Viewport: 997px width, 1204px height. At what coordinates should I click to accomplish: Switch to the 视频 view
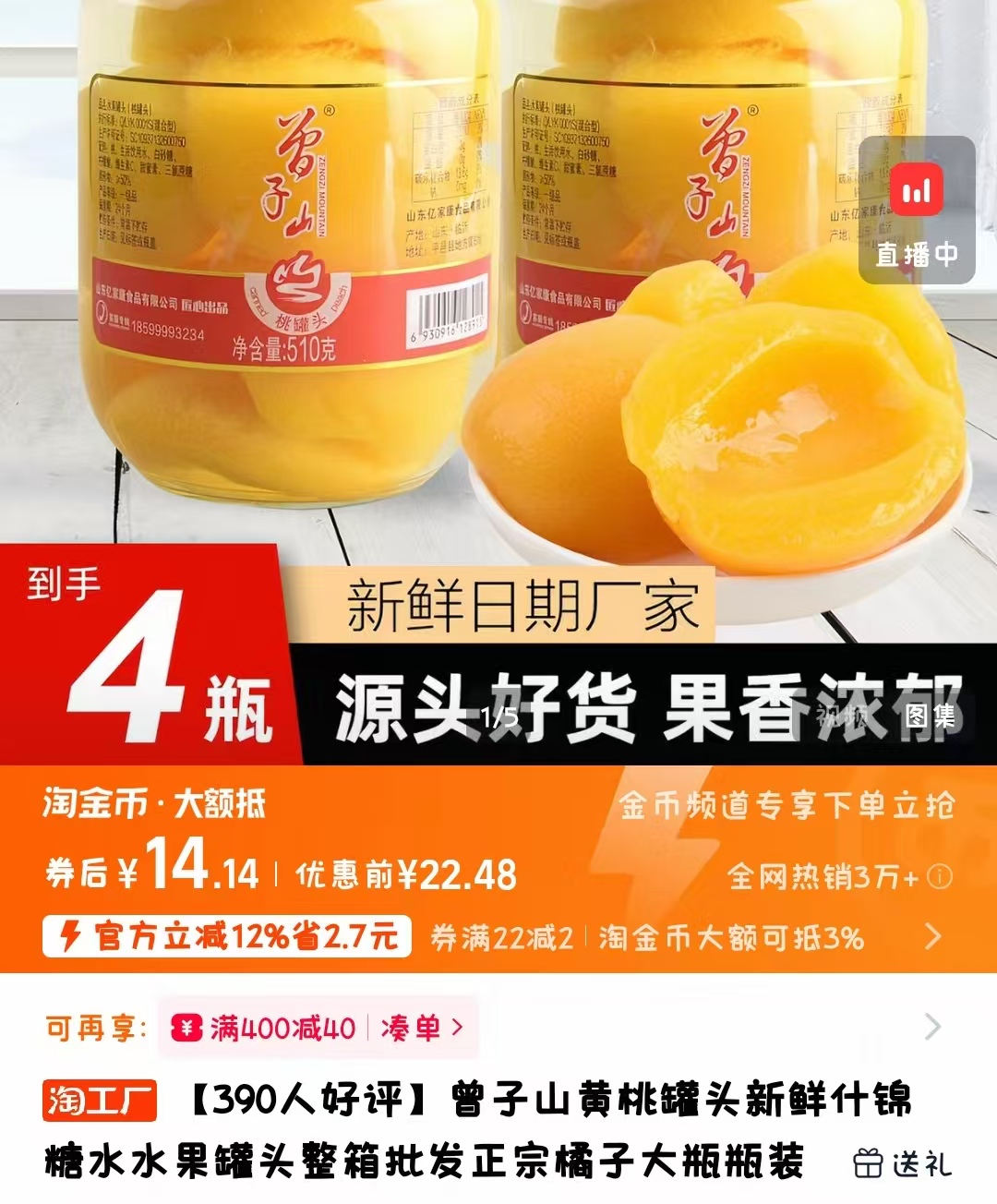pyautogui.click(x=842, y=716)
